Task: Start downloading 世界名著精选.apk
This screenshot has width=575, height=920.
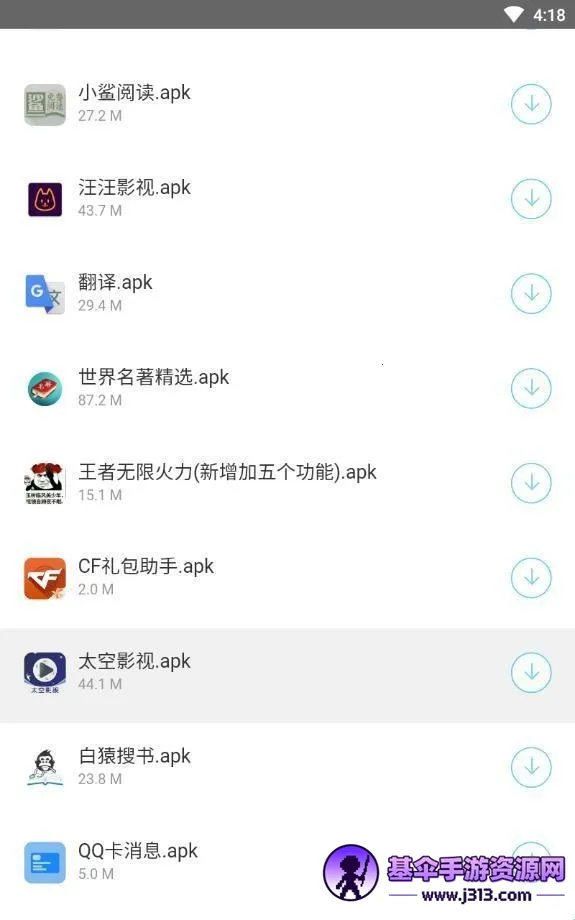Action: [x=531, y=388]
